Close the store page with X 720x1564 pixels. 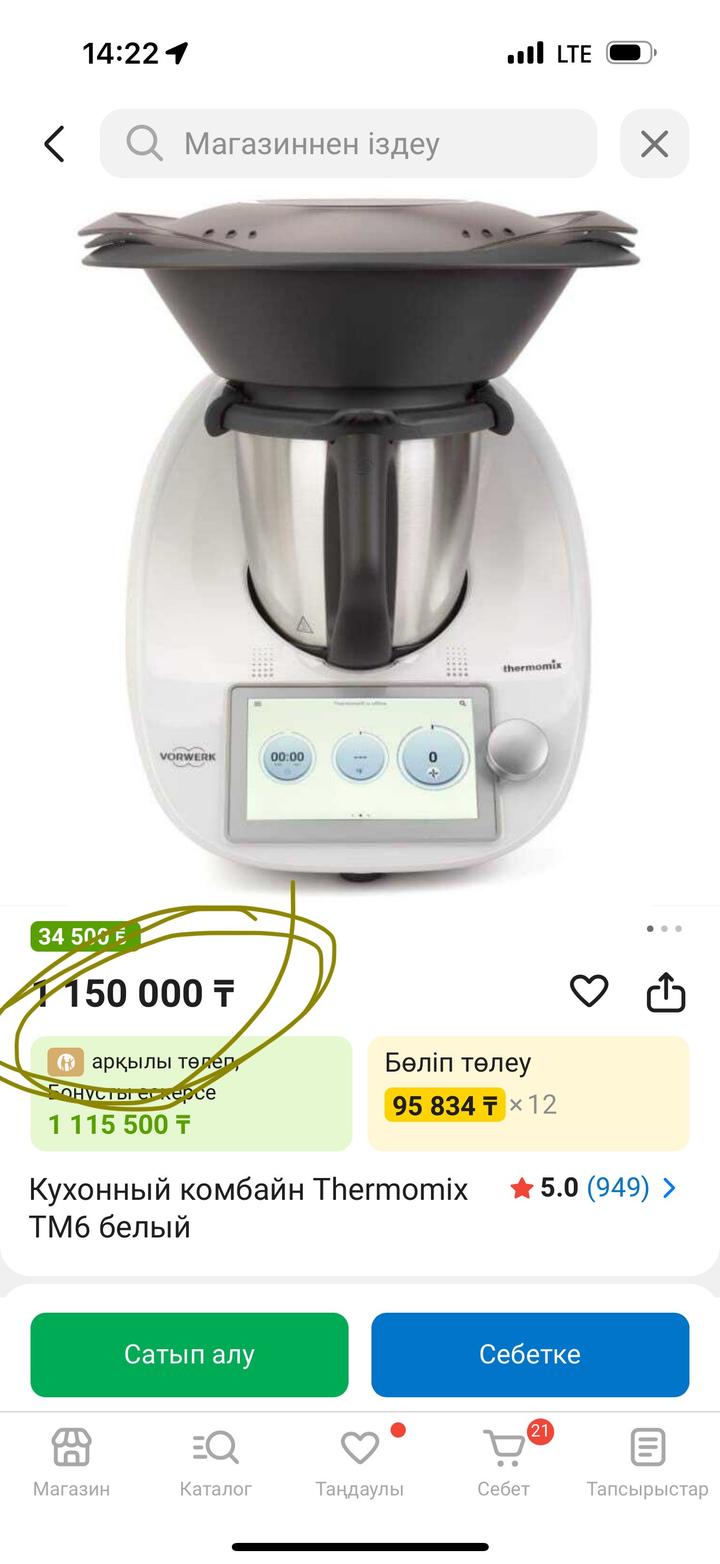point(654,144)
